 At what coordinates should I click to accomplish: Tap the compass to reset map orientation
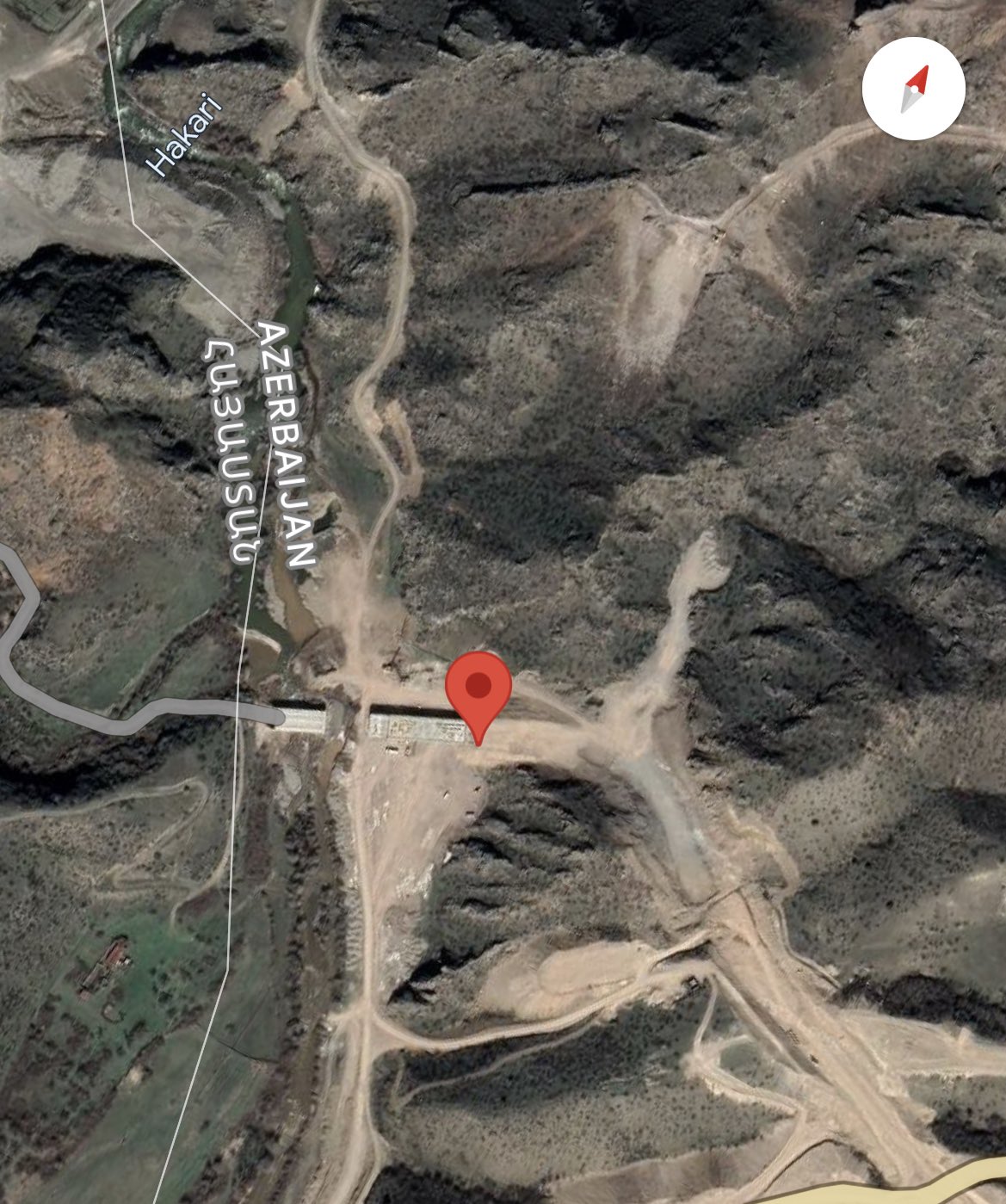[913, 89]
